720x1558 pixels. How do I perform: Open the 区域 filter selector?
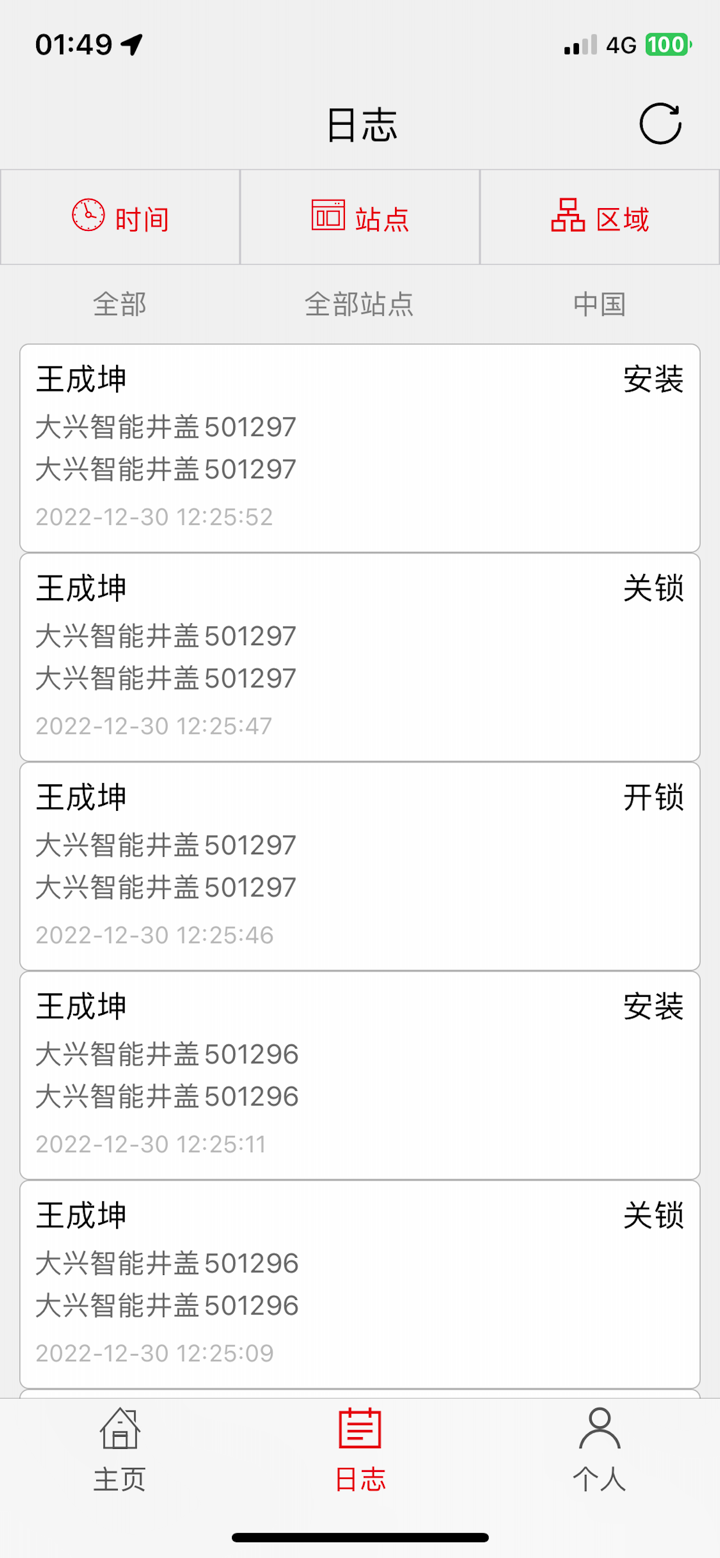[599, 216]
